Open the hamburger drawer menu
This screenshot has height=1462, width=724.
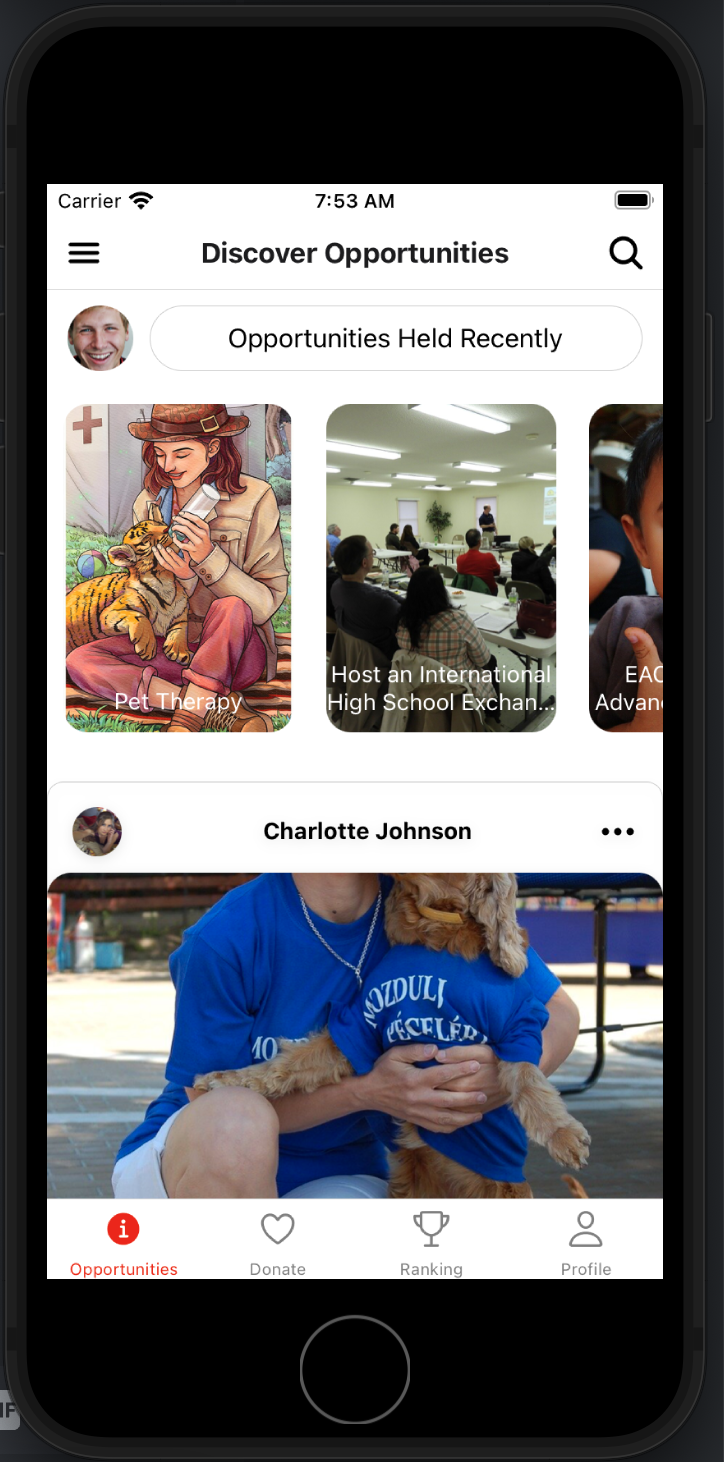(x=84, y=254)
